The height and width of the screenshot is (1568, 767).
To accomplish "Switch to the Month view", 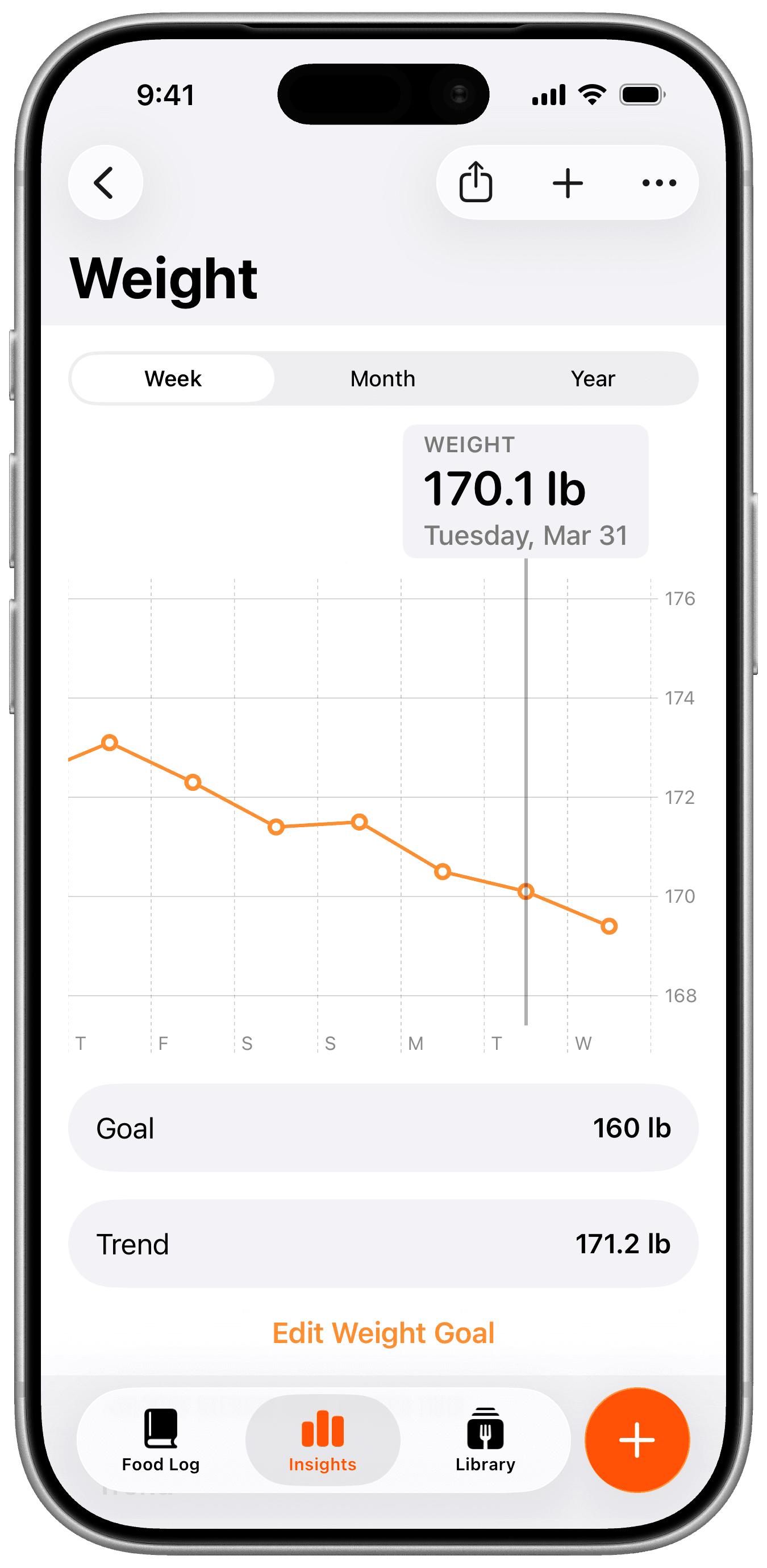I will [383, 378].
